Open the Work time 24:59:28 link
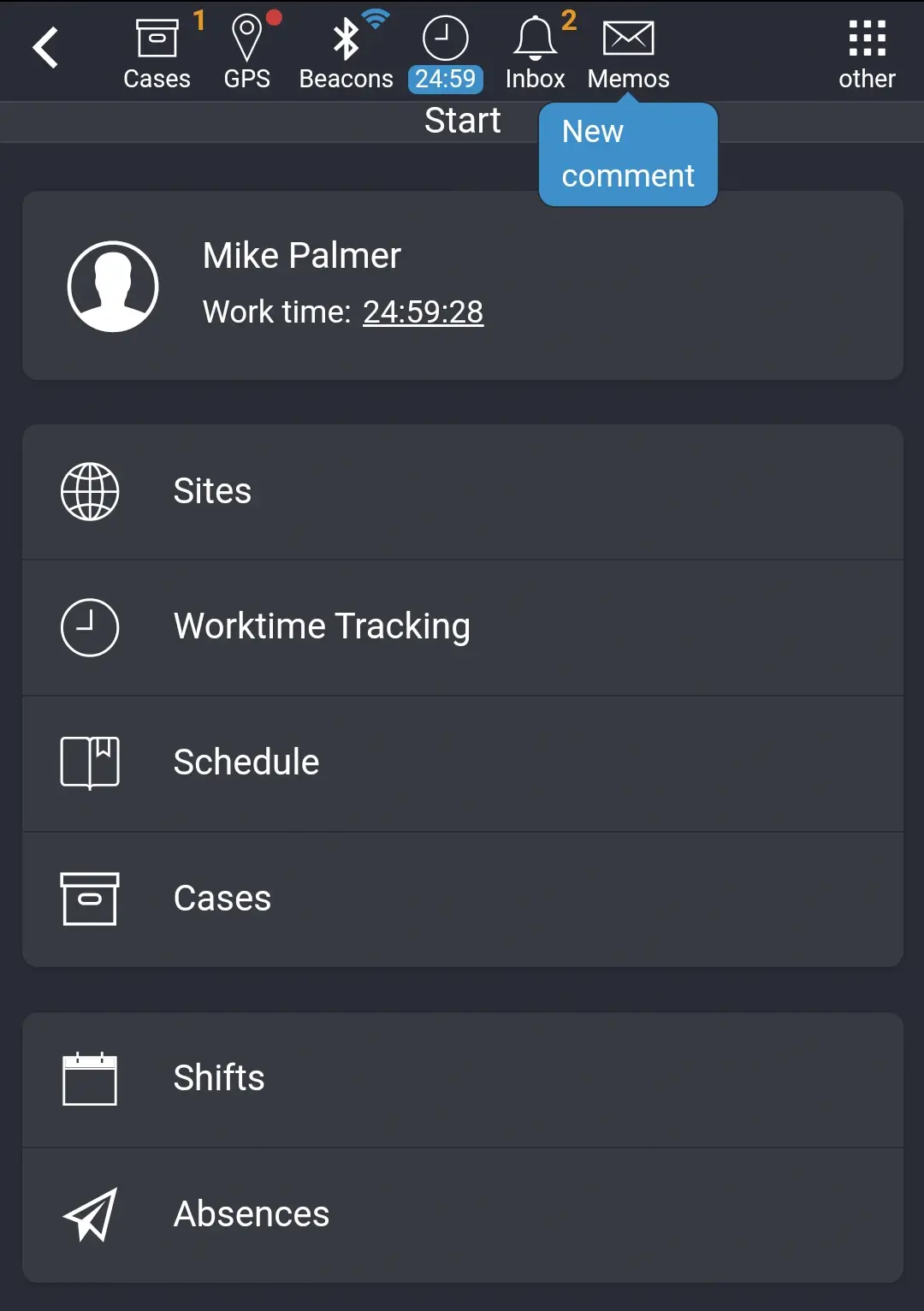The width and height of the screenshot is (924, 1311). [423, 312]
